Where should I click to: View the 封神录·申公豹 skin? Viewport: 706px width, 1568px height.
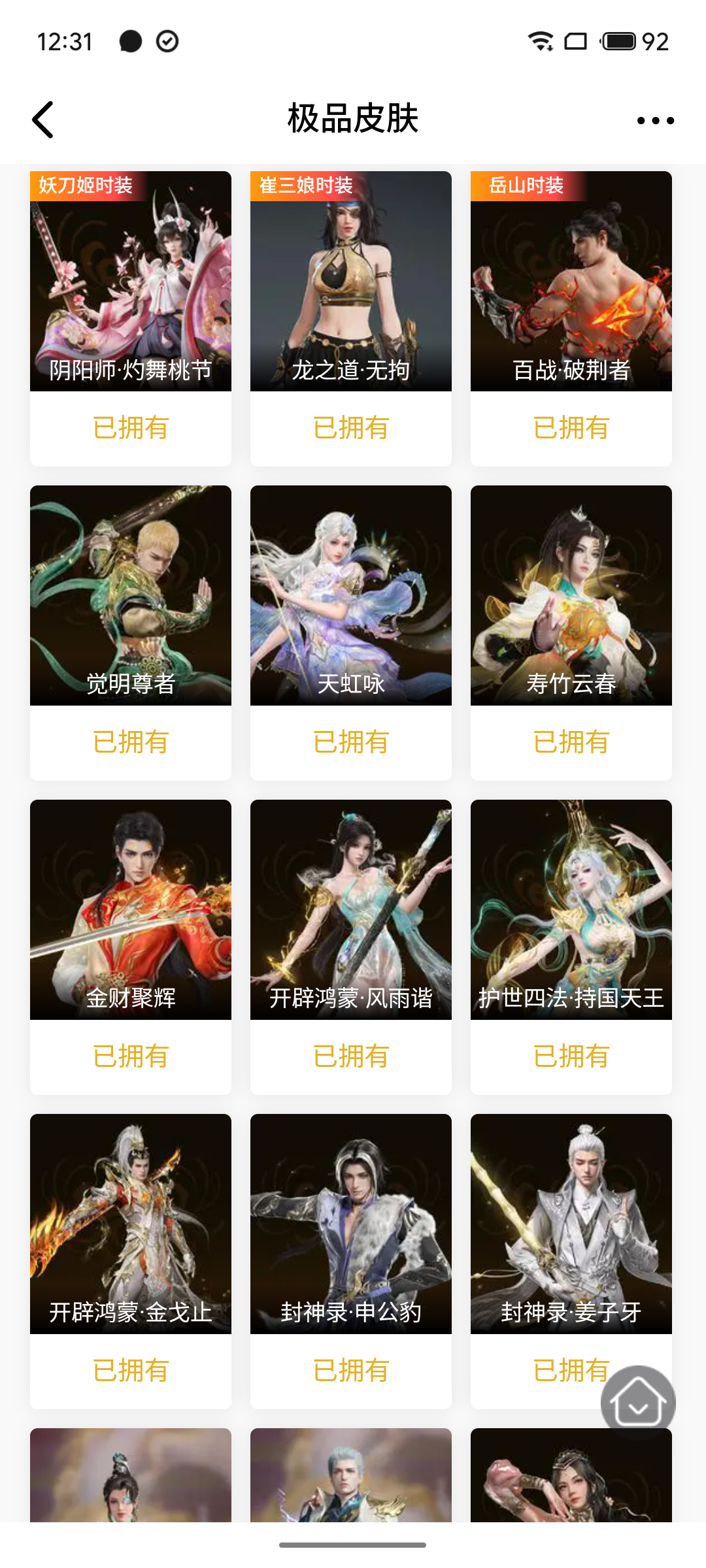click(351, 1224)
